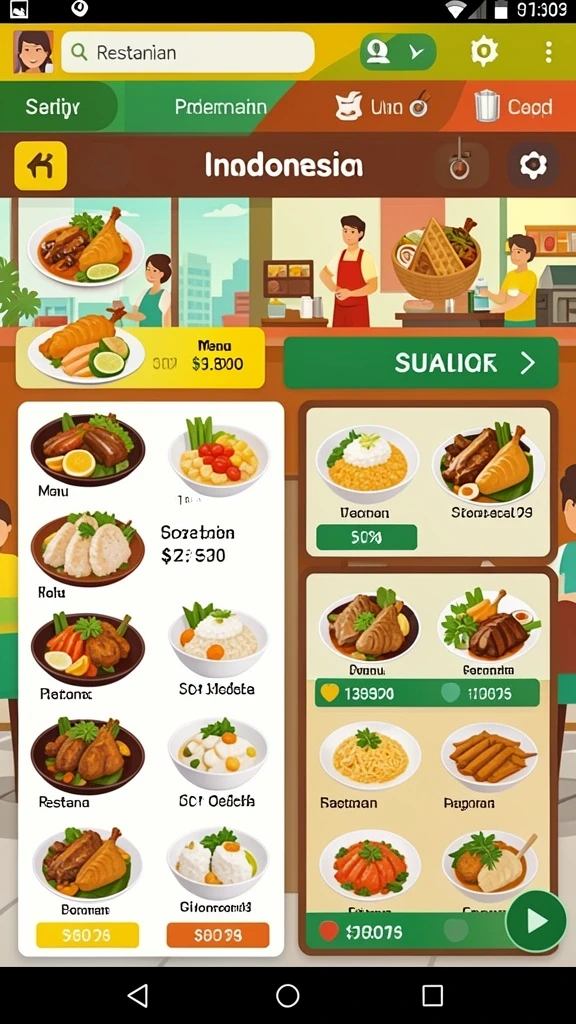Go back with the yellow arrow button
This screenshot has height=1024, width=576.
(x=40, y=166)
